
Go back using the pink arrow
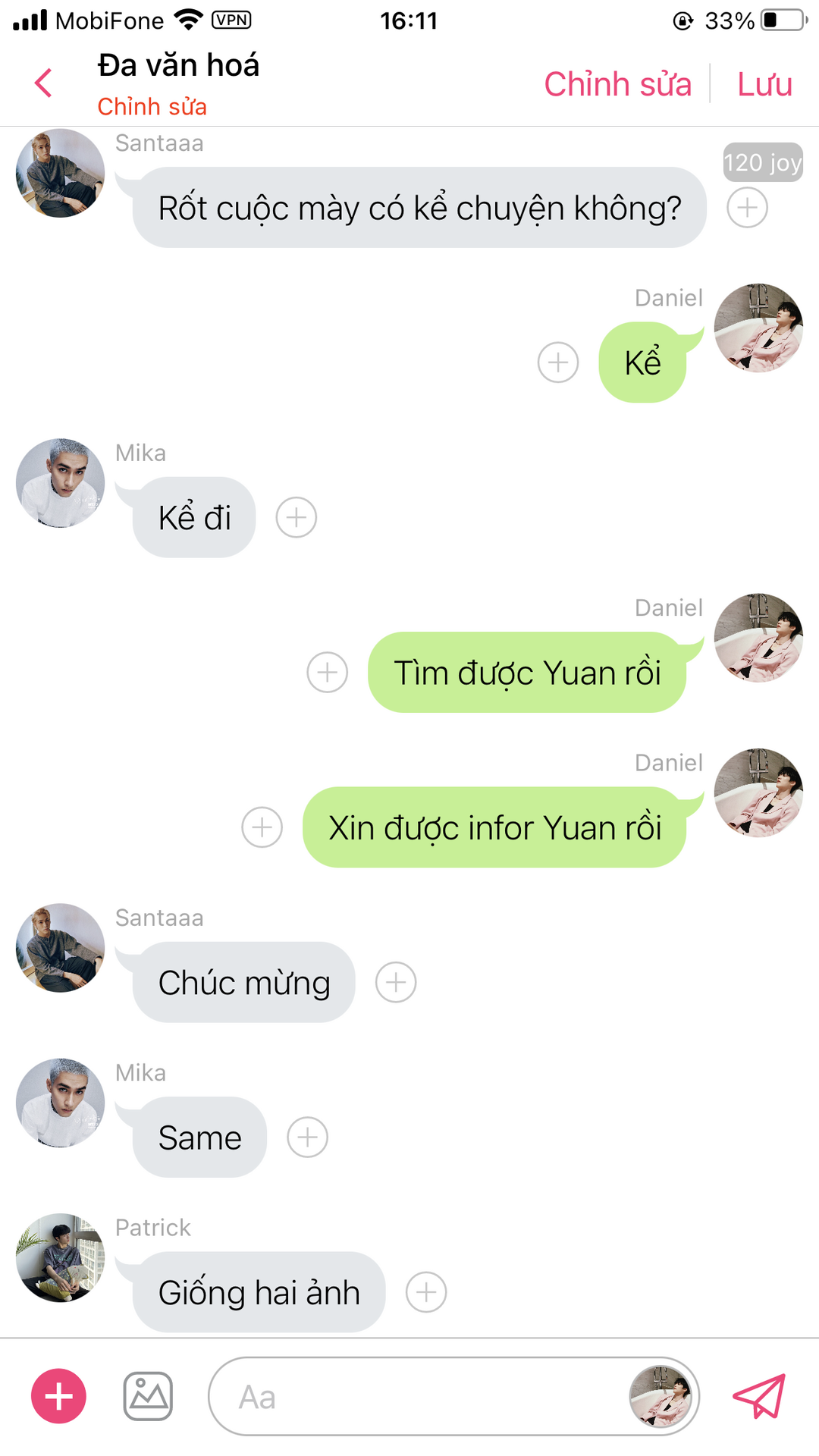pos(44,83)
